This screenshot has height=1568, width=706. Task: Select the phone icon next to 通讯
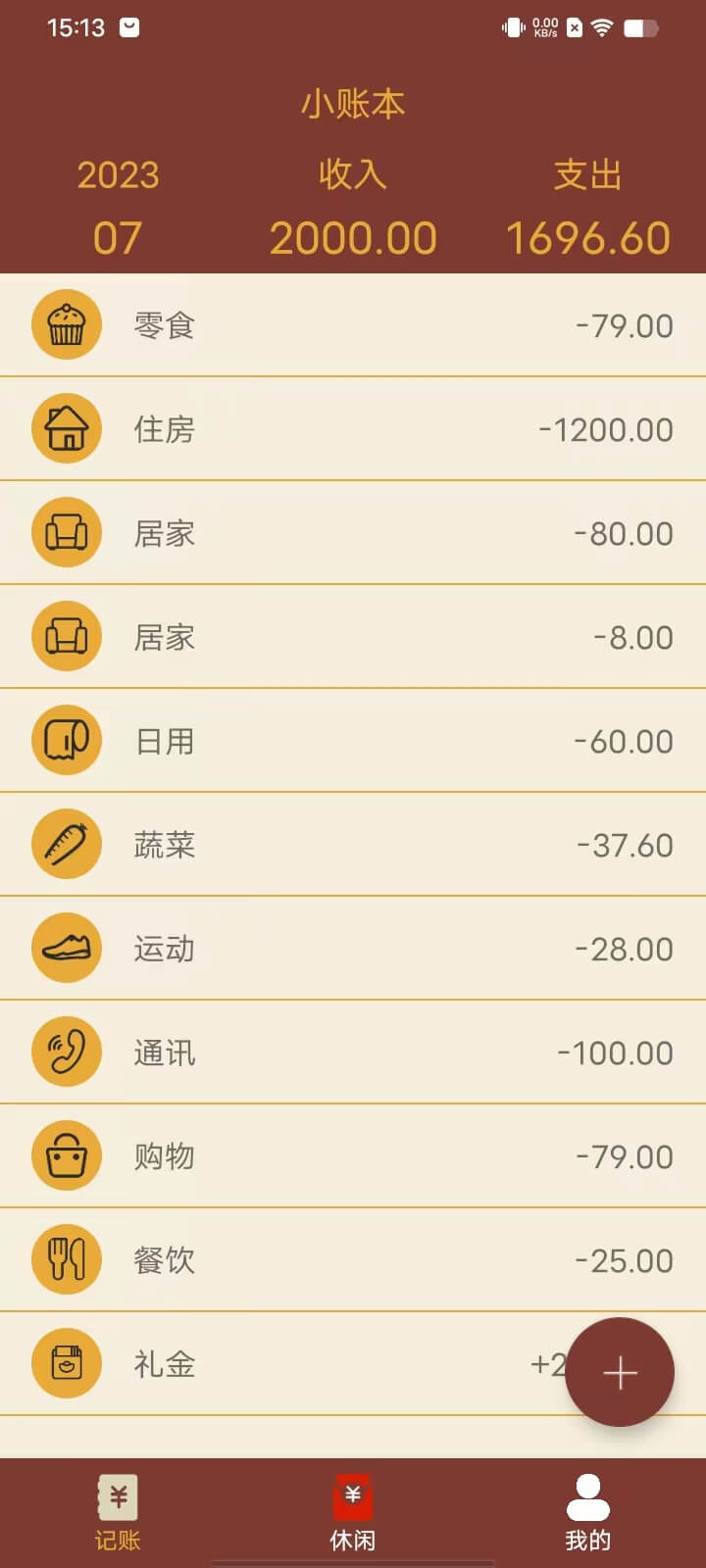coord(66,1052)
